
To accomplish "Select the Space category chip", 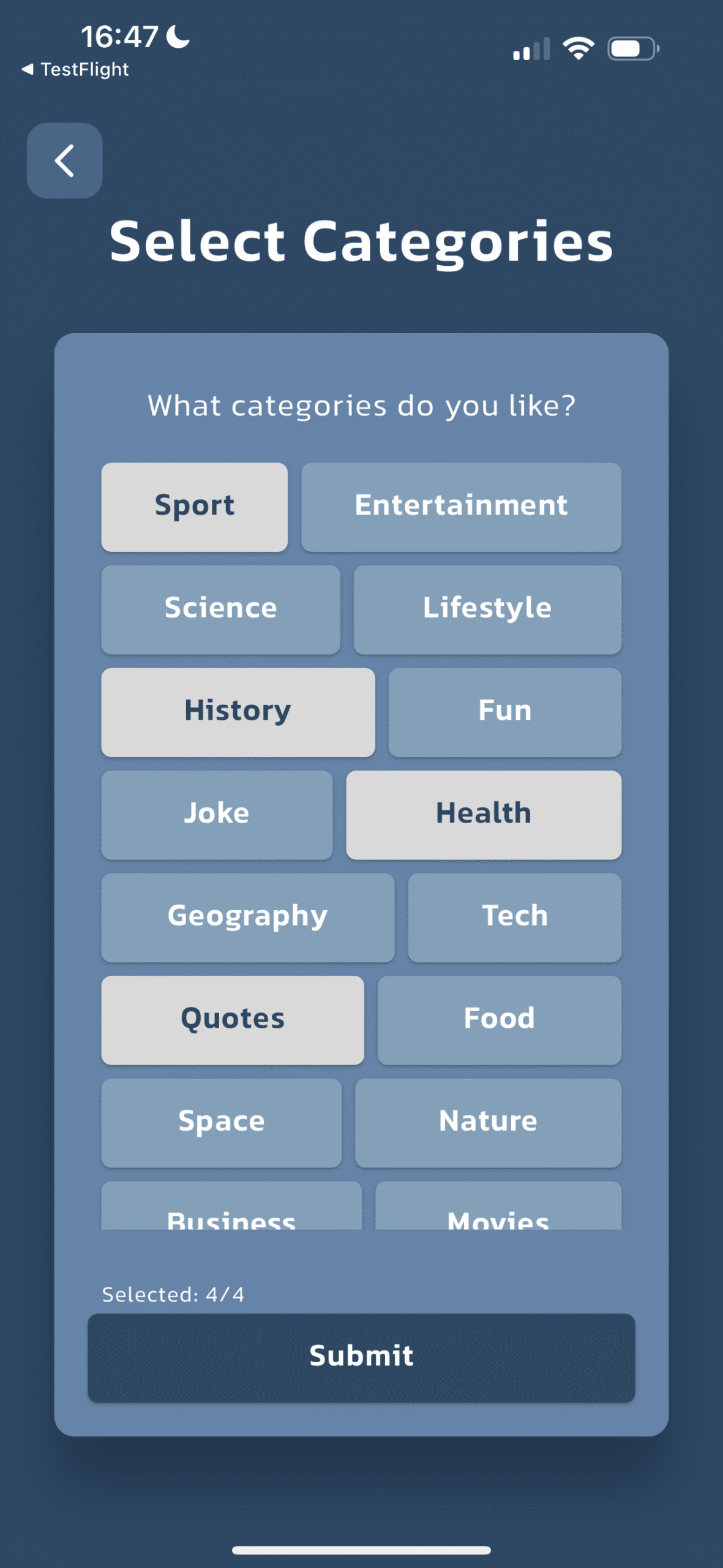I will click(x=222, y=1123).
